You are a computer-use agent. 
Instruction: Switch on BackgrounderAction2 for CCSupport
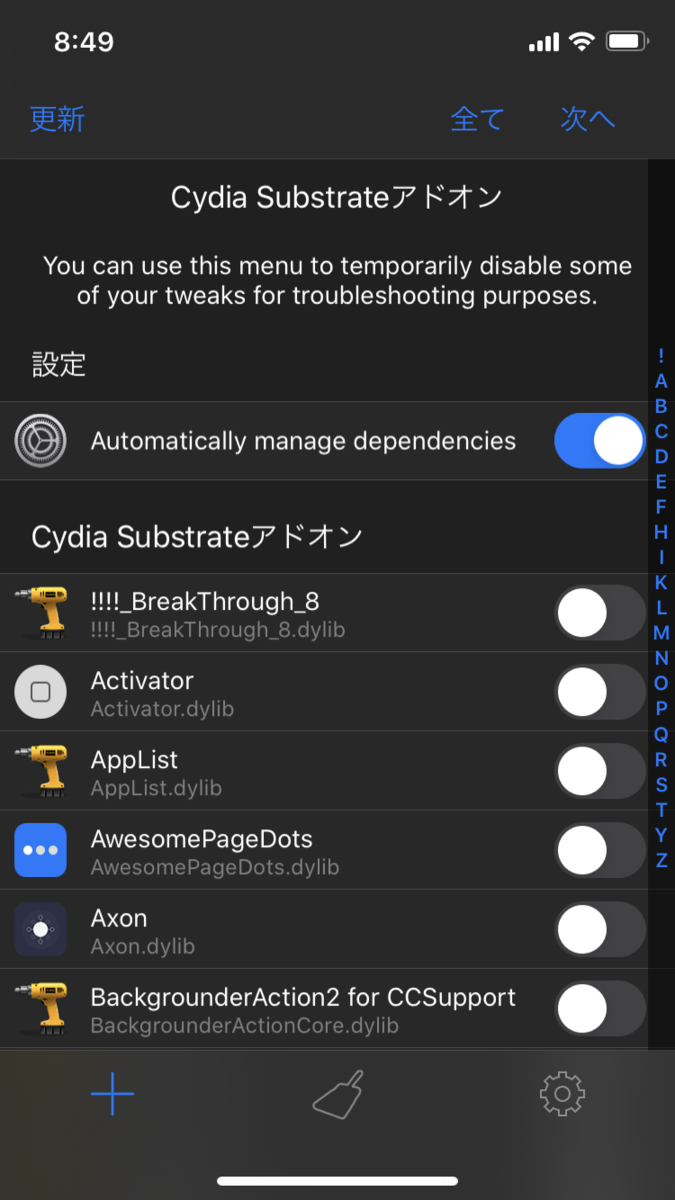coord(599,1008)
